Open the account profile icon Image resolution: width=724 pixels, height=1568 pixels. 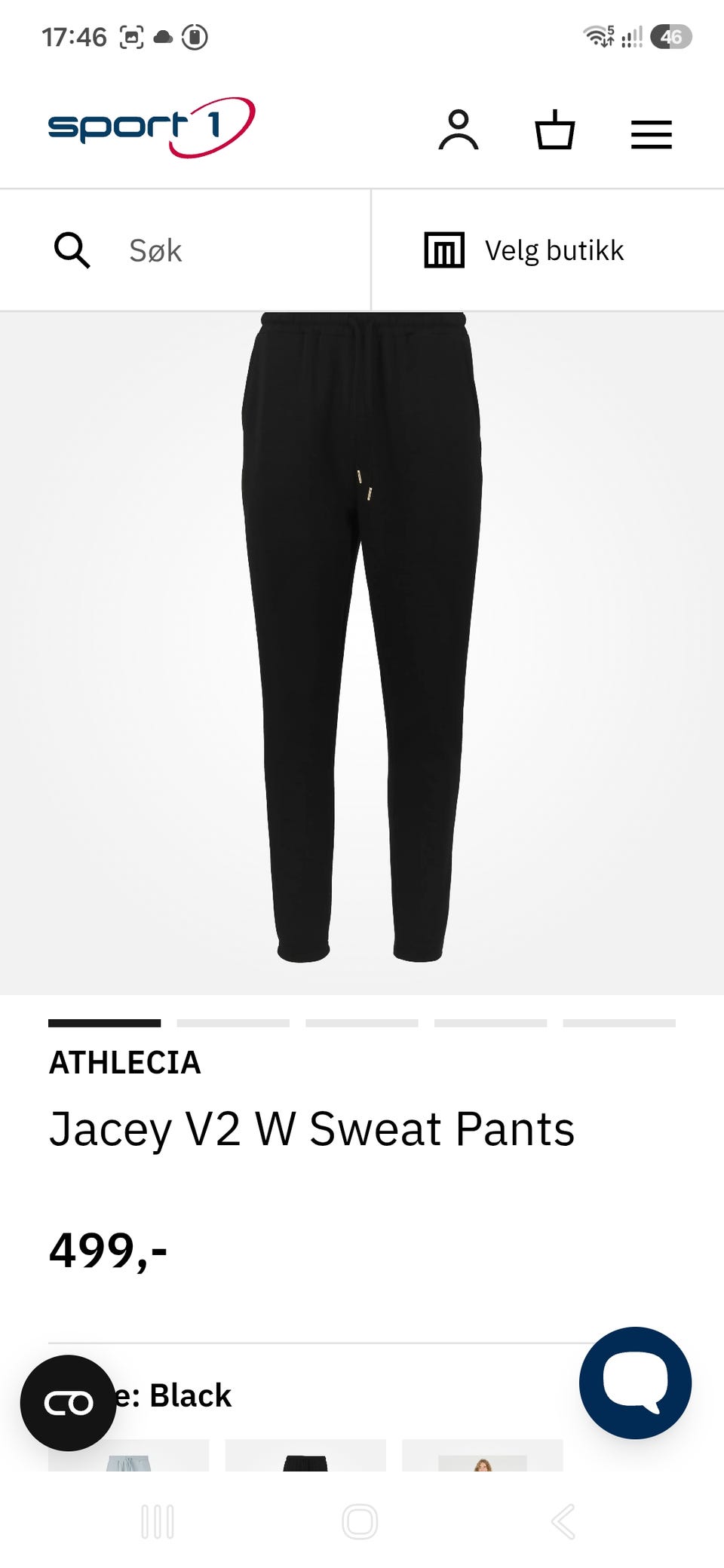459,130
